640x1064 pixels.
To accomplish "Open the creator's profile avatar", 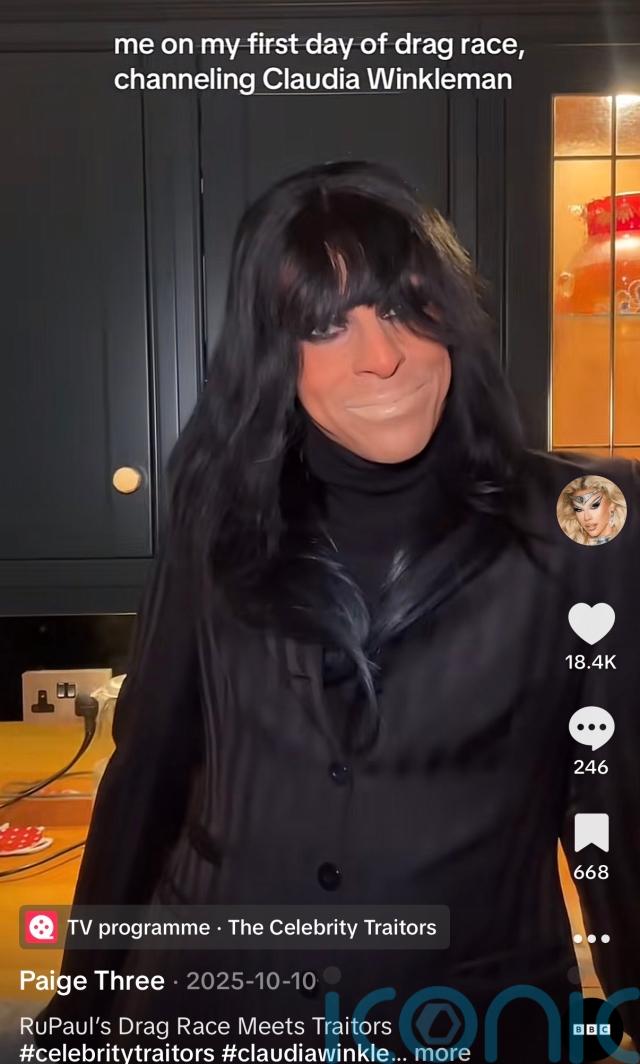I will (591, 510).
